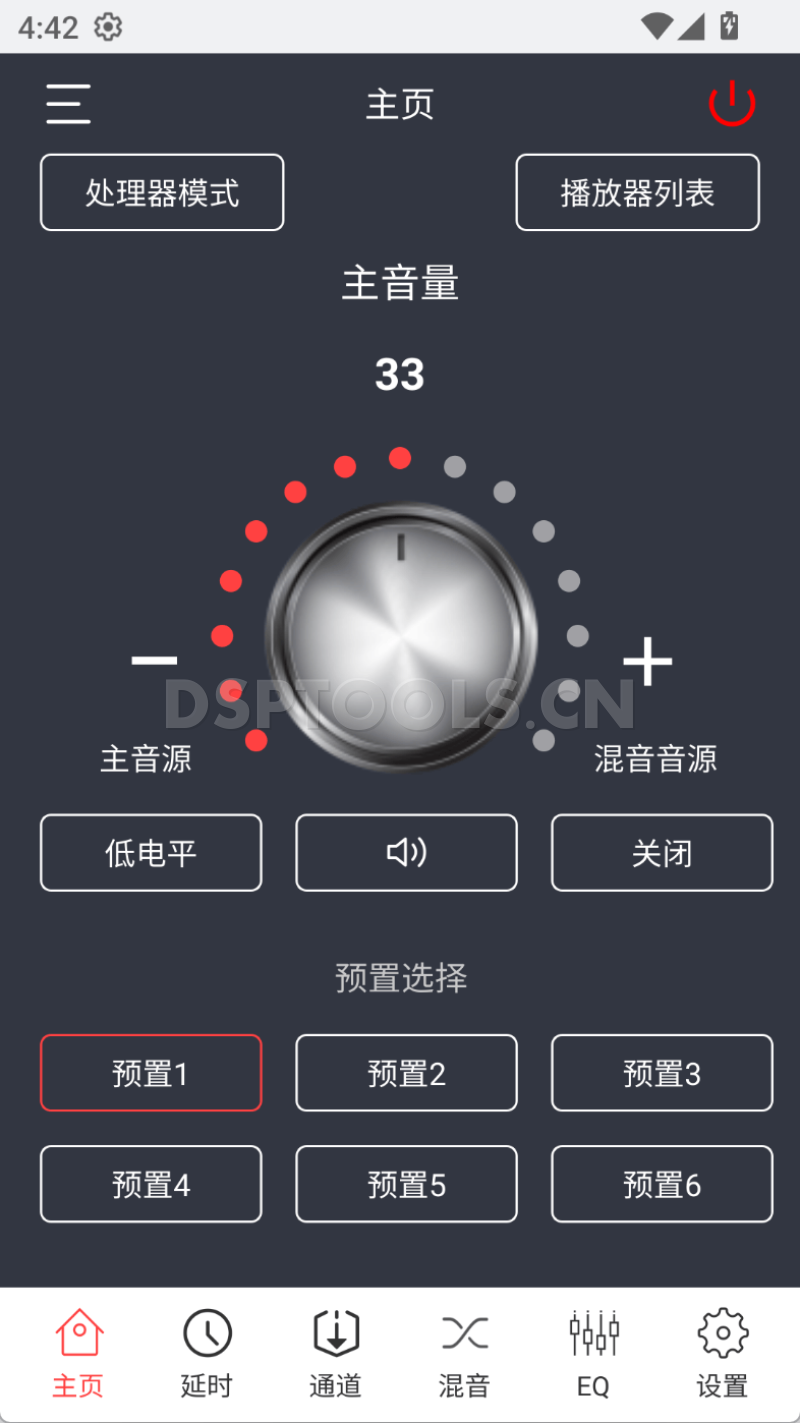Select preset 预置1
800x1423 pixels.
(x=151, y=1073)
